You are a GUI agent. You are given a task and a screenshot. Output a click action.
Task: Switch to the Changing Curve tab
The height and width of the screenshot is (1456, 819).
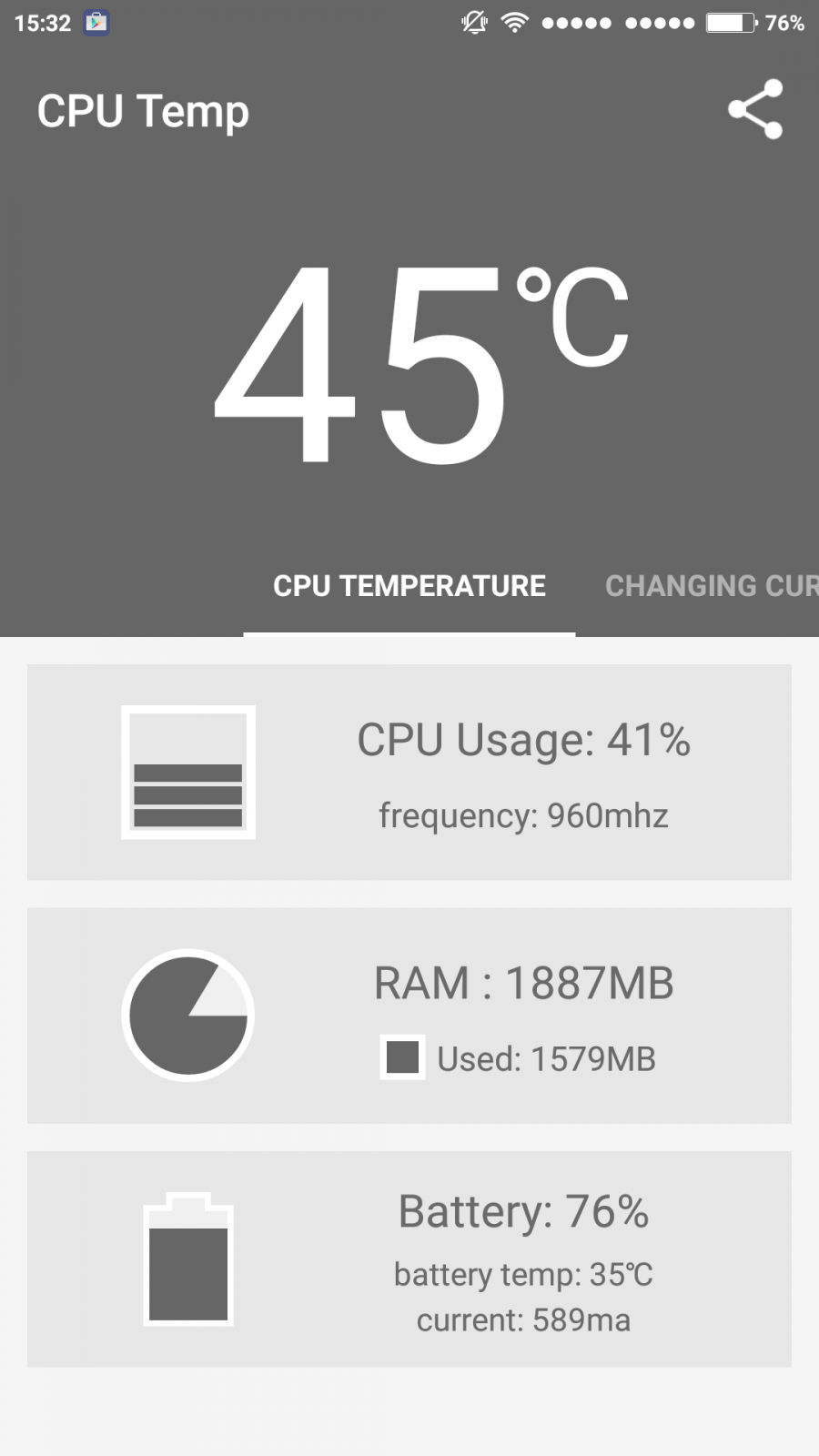(x=712, y=586)
